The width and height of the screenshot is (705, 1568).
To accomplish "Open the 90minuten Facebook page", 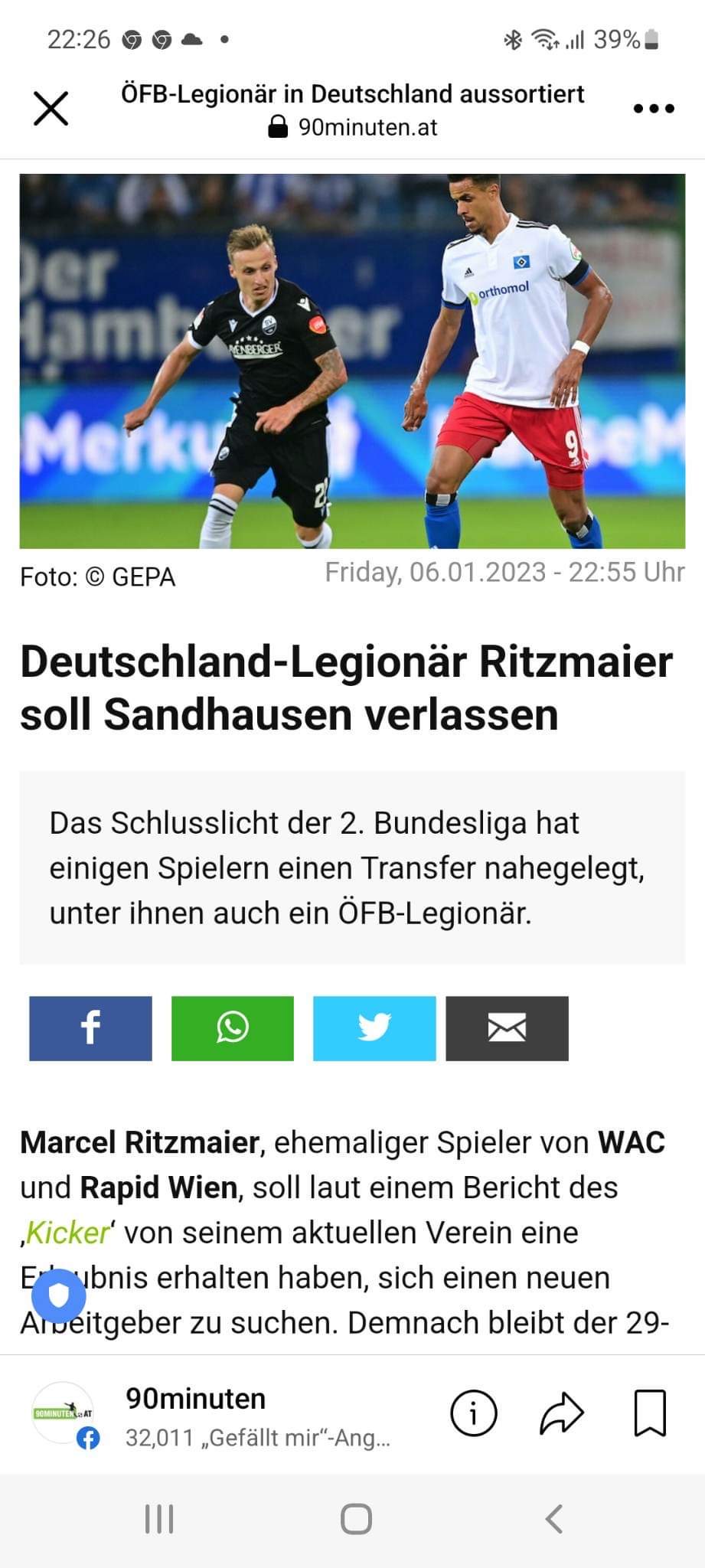I will coord(195,1398).
